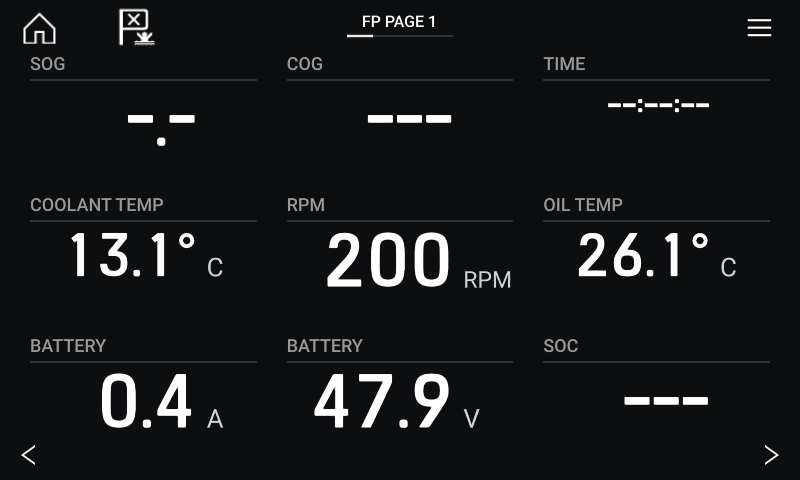This screenshot has height=480, width=800.
Task: Select the FP PAGE 1 page indicator
Action: [x=399, y=24]
